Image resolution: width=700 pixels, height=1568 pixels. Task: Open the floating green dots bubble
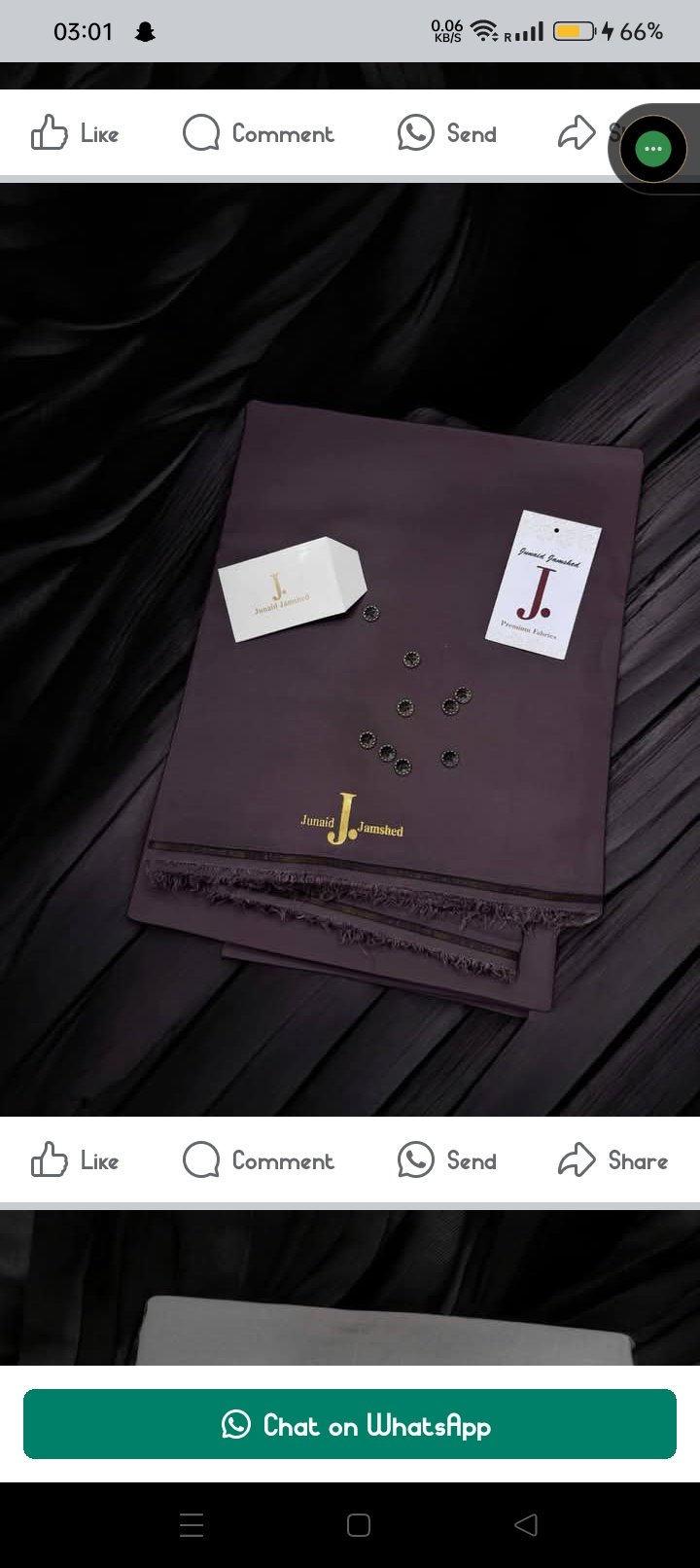point(653,149)
